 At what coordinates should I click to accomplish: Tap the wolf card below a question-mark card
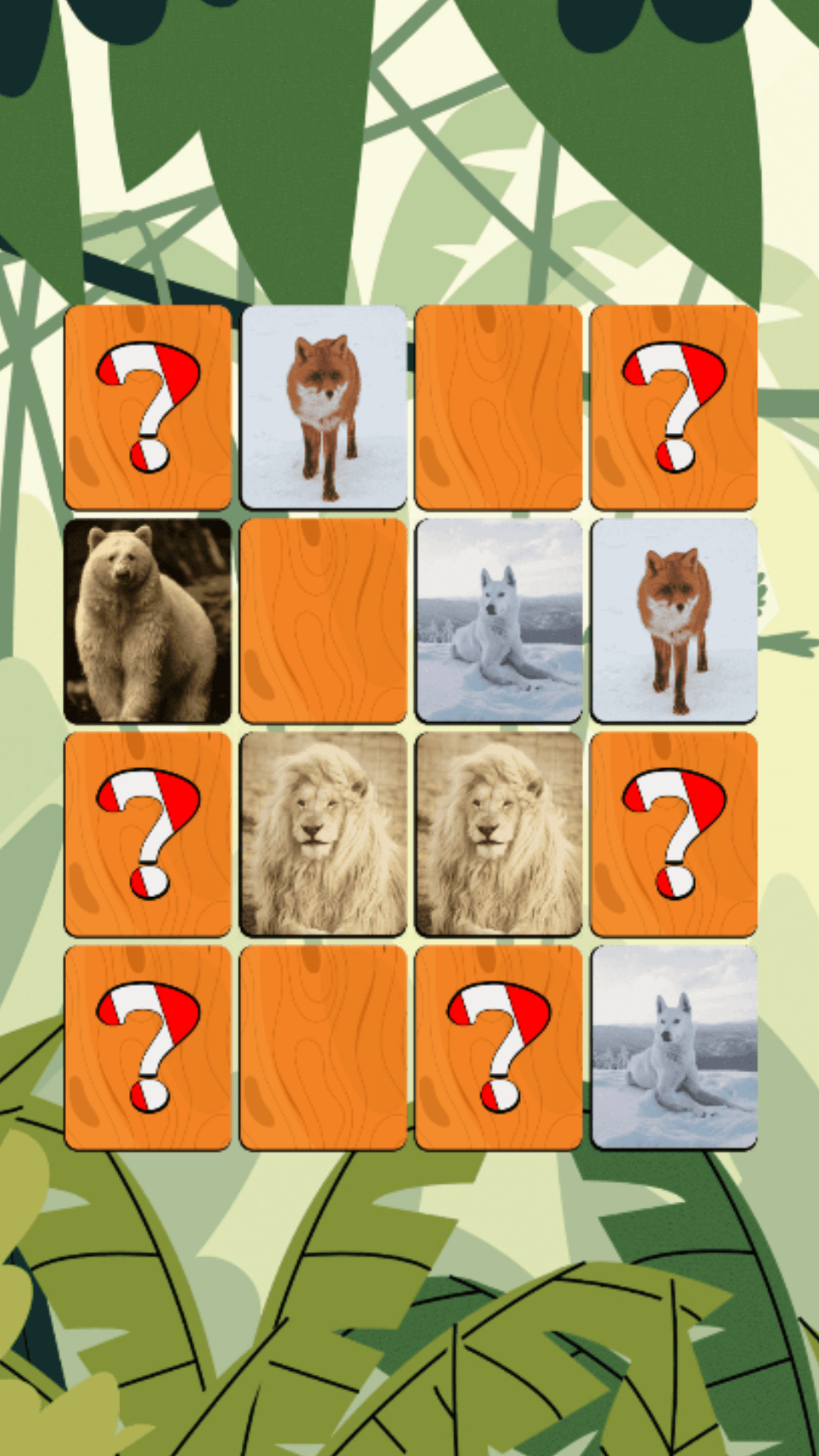click(673, 1047)
